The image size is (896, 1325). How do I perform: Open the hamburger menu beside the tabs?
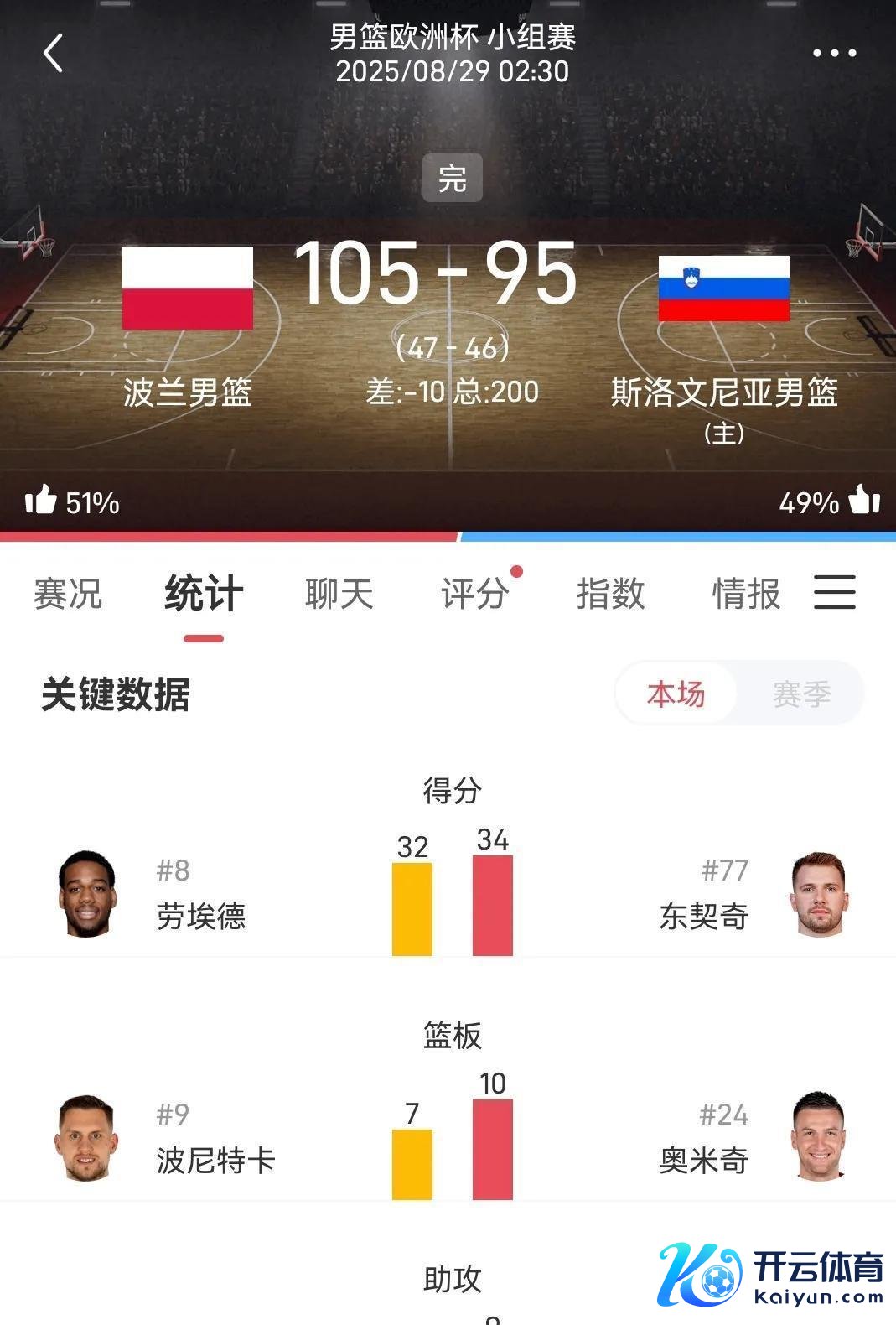click(x=835, y=592)
